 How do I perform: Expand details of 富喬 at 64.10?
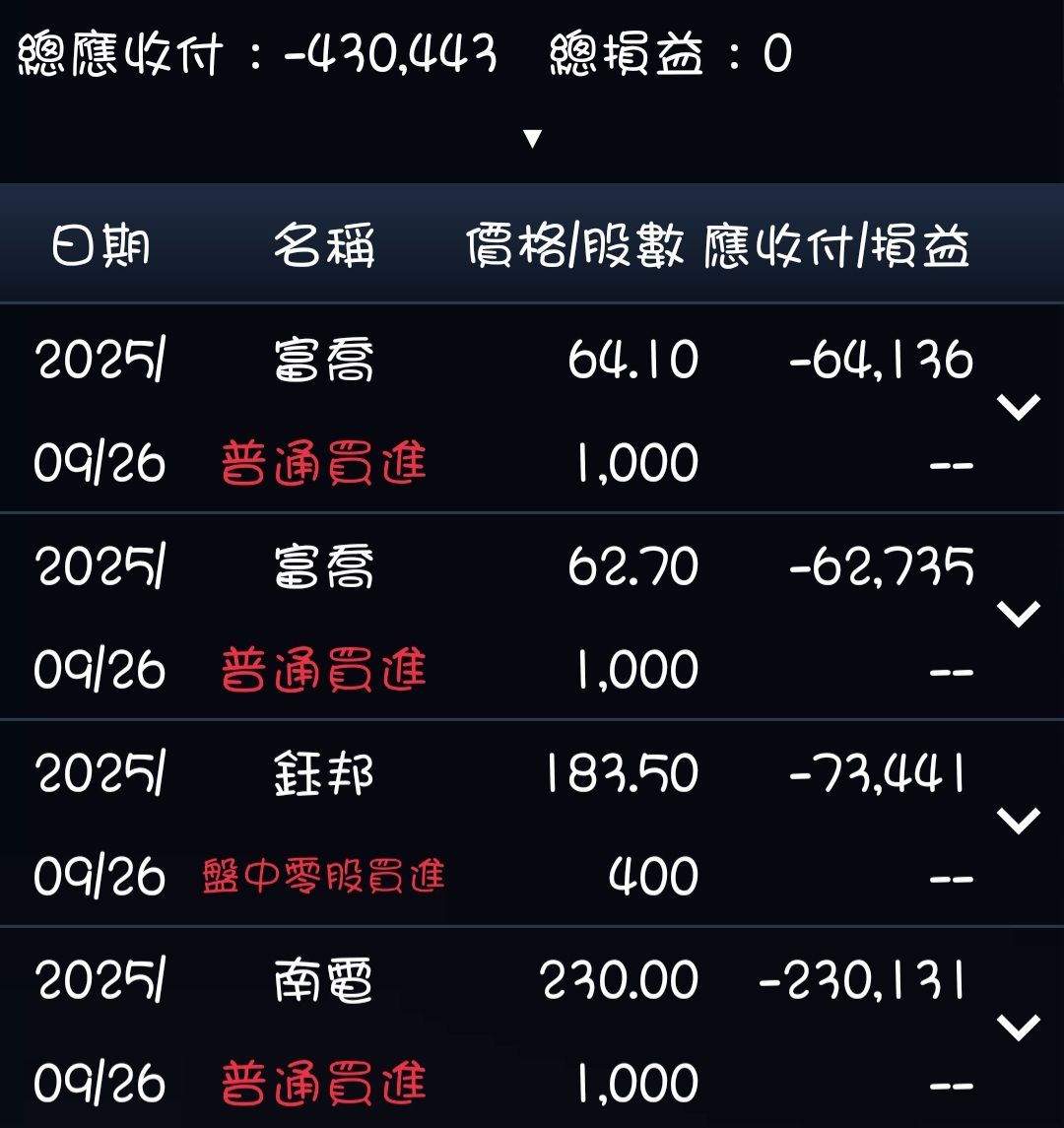tap(1019, 407)
